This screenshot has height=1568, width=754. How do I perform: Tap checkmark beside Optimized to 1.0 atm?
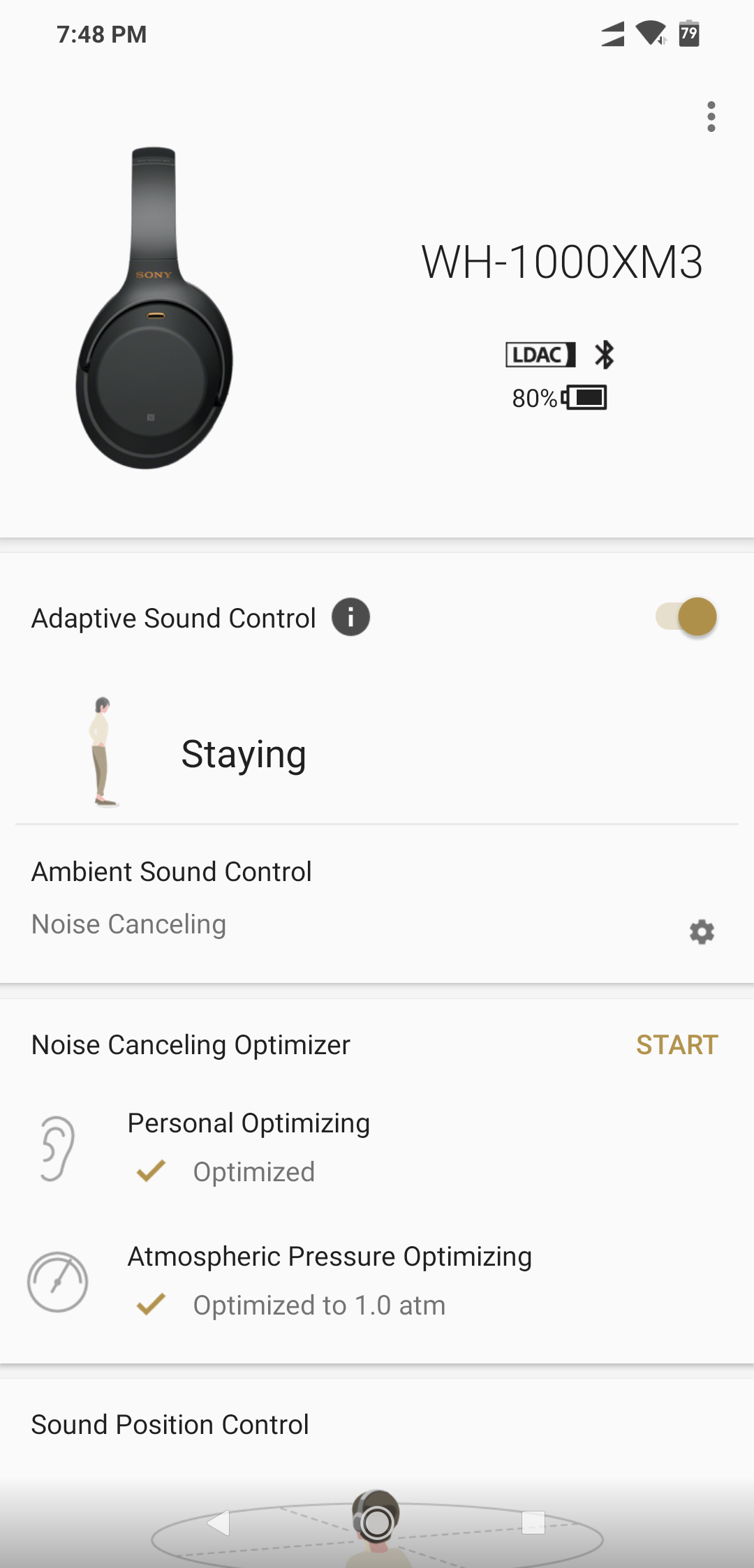click(151, 1304)
